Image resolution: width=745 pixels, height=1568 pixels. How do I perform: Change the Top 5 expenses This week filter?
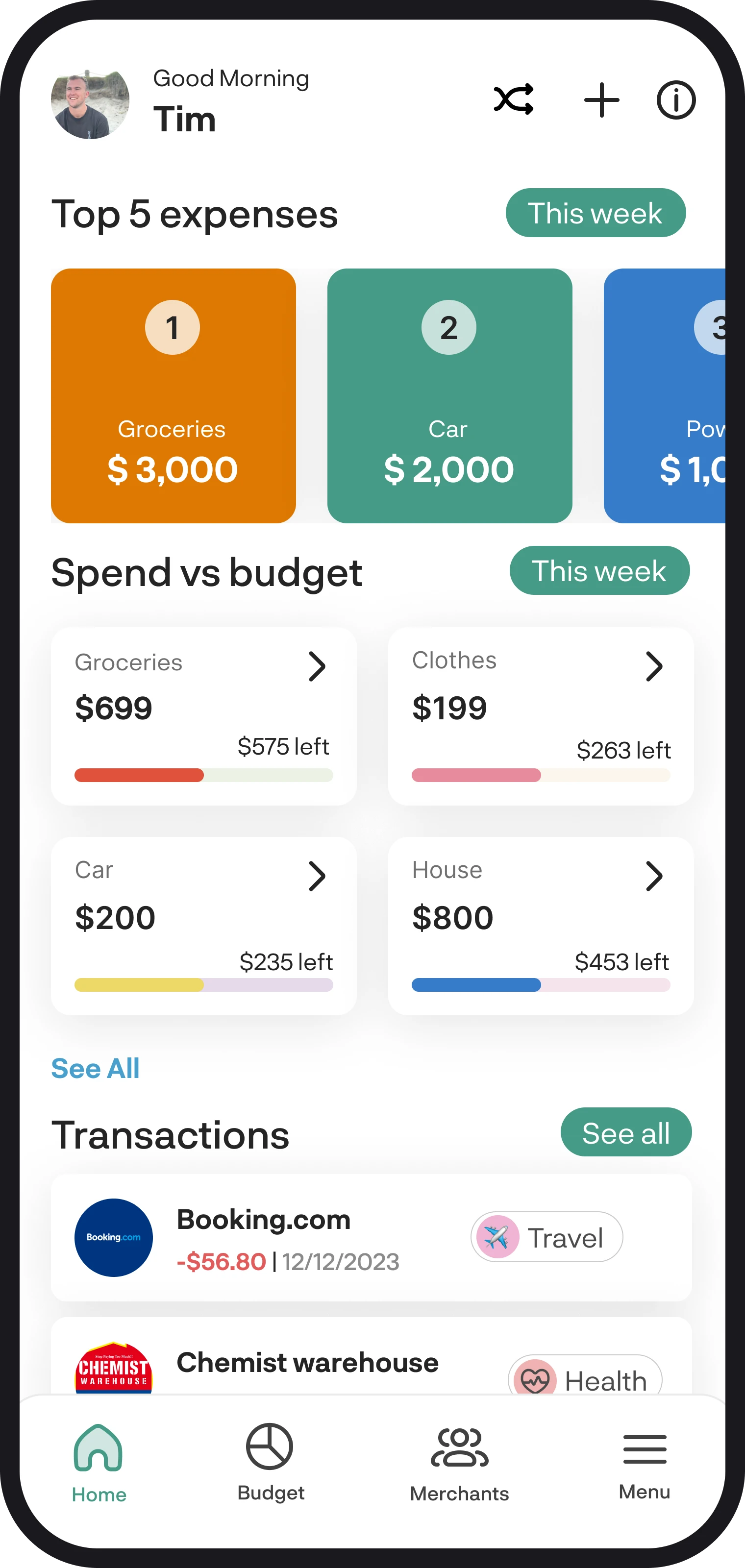[x=596, y=213]
